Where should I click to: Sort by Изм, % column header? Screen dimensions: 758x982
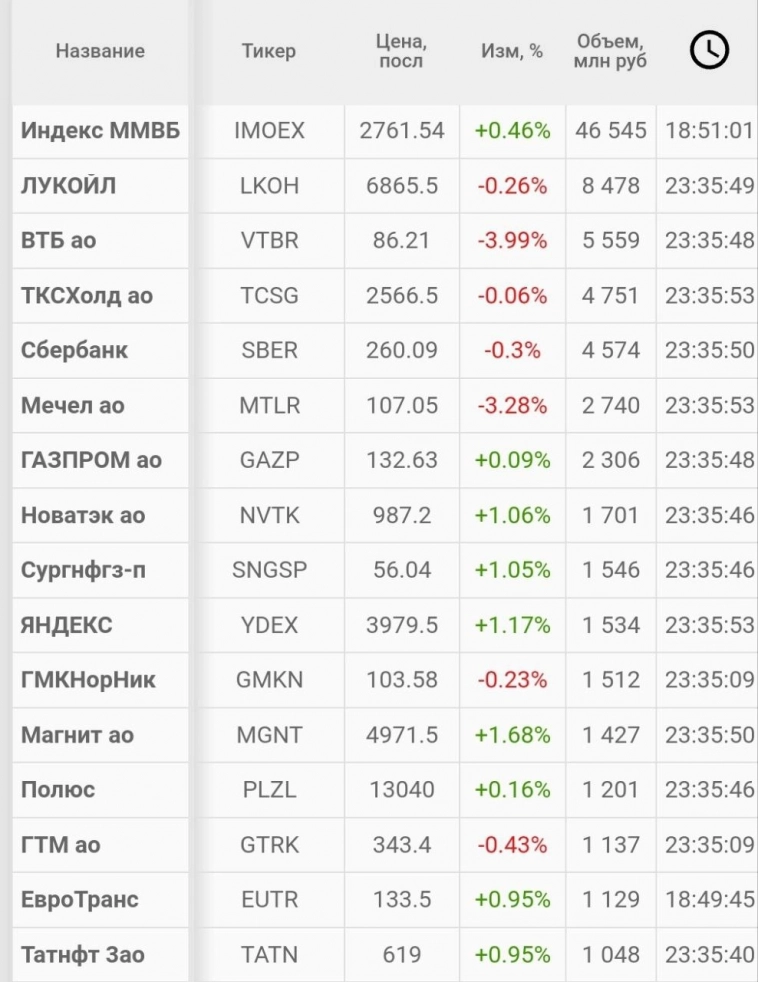pyautogui.click(x=512, y=51)
